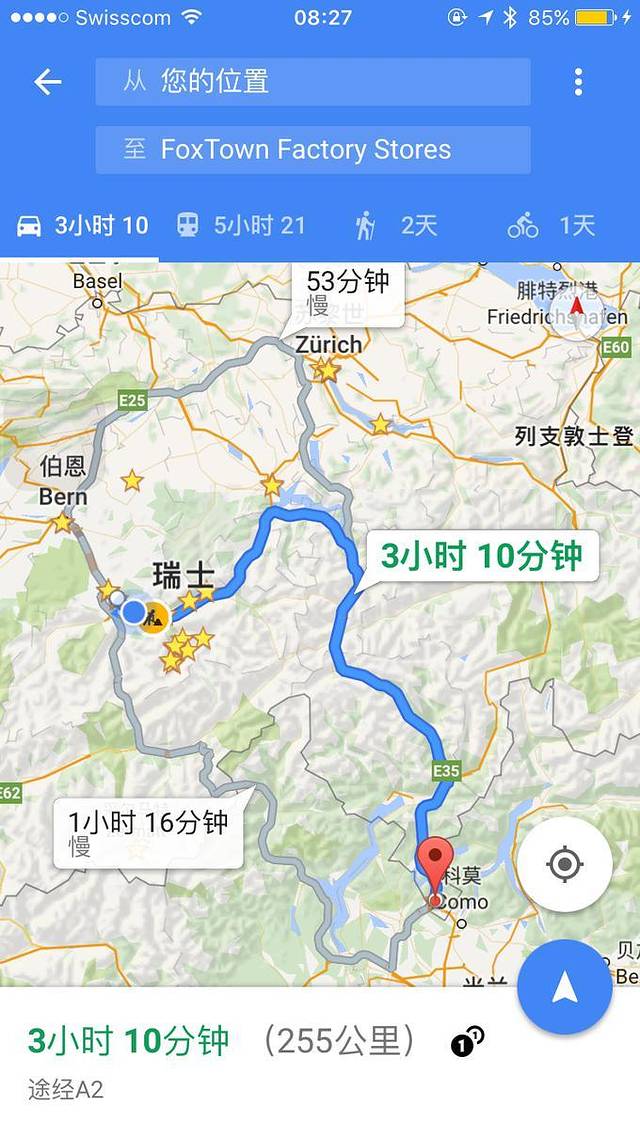Center the map on my location
Screen dimensions: 640x1137
[564, 864]
